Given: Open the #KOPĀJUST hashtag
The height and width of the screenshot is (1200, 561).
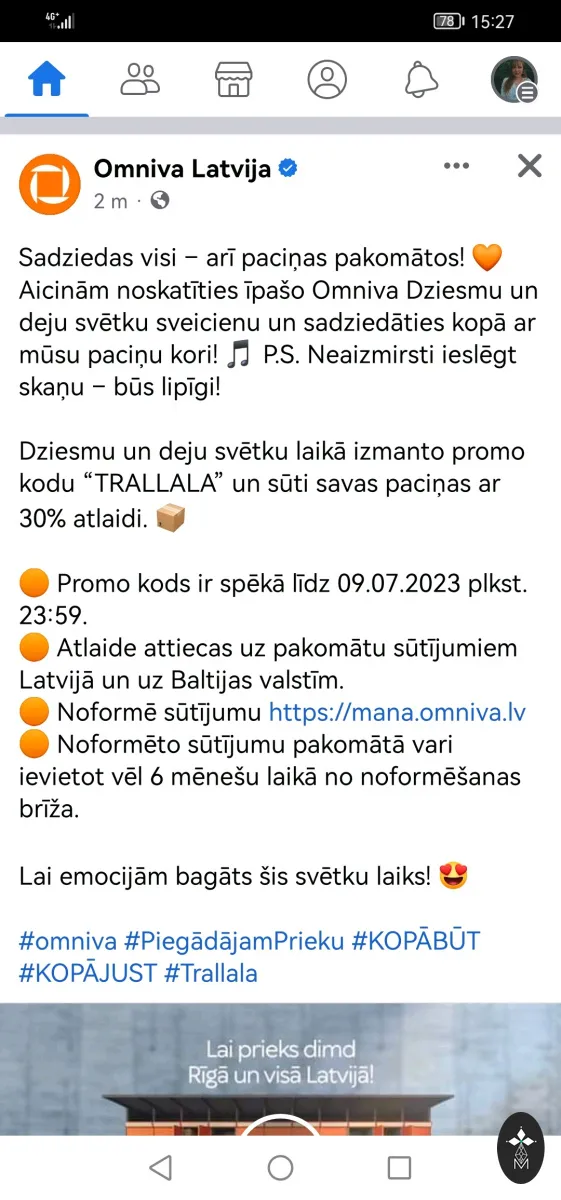Looking at the screenshot, I should coord(88,973).
